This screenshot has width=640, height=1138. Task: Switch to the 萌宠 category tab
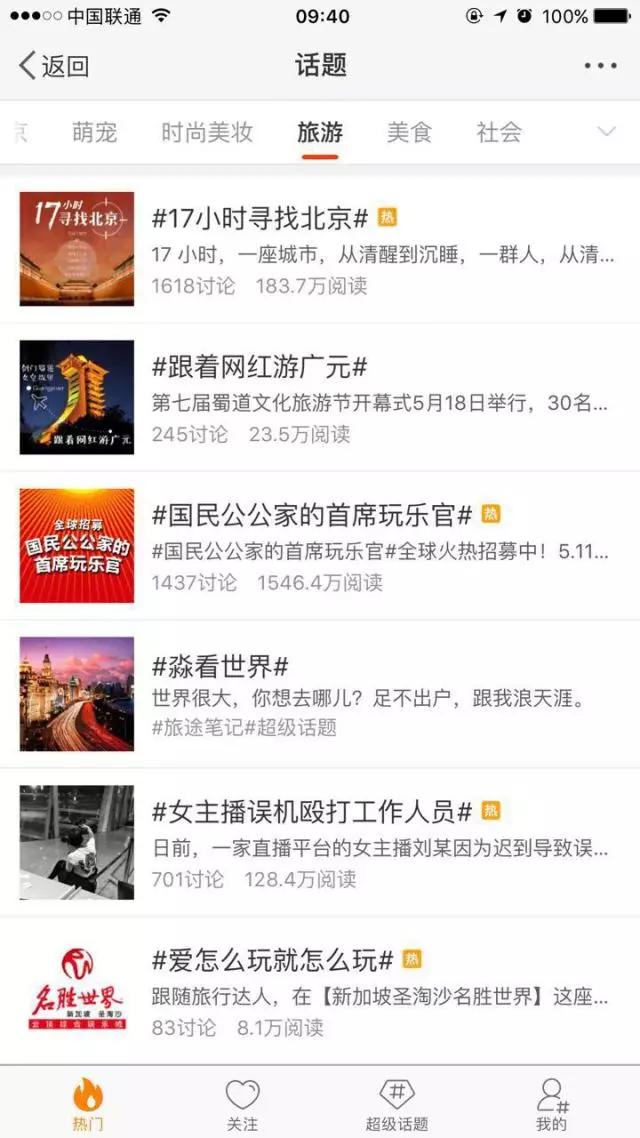[94, 132]
